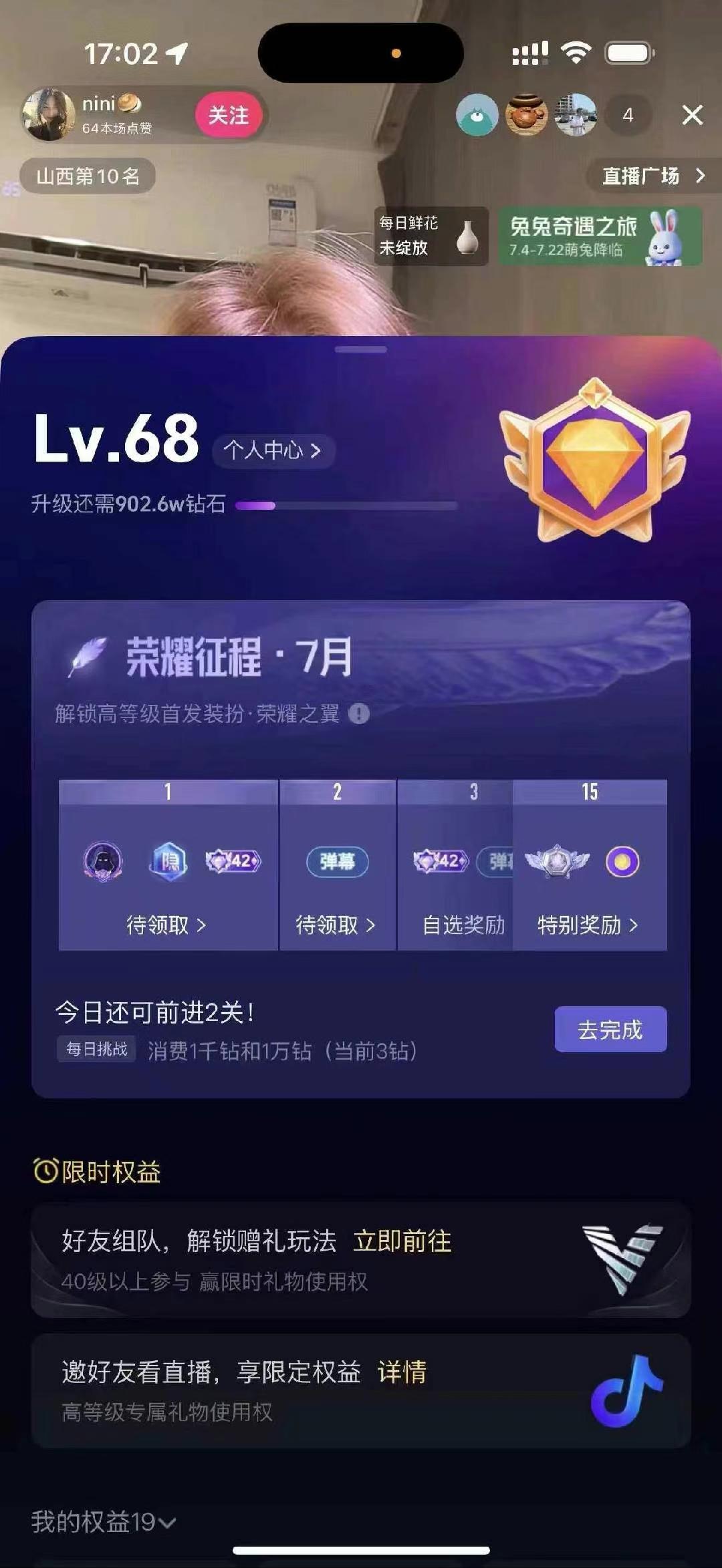
Task: Tap 去完成 for daily challenge
Action: pos(610,1030)
